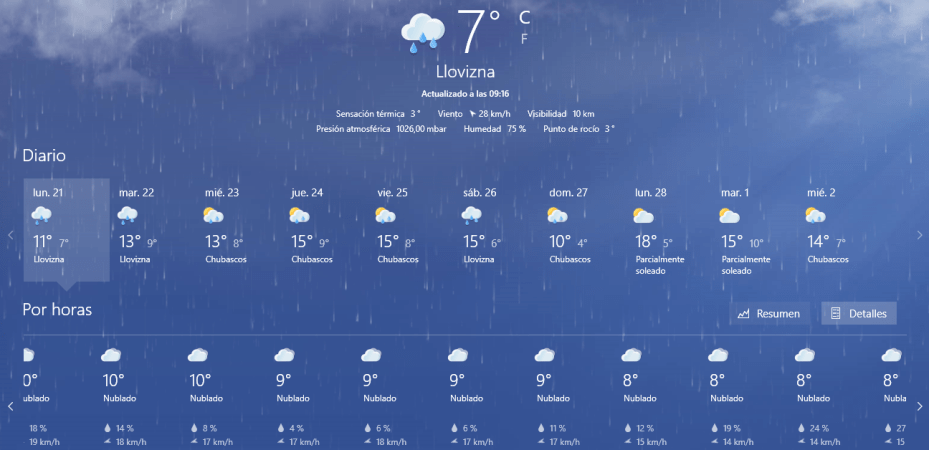This screenshot has height=450, width=929.
Task: Select the lun. 21 daily forecast
Action: (65, 229)
